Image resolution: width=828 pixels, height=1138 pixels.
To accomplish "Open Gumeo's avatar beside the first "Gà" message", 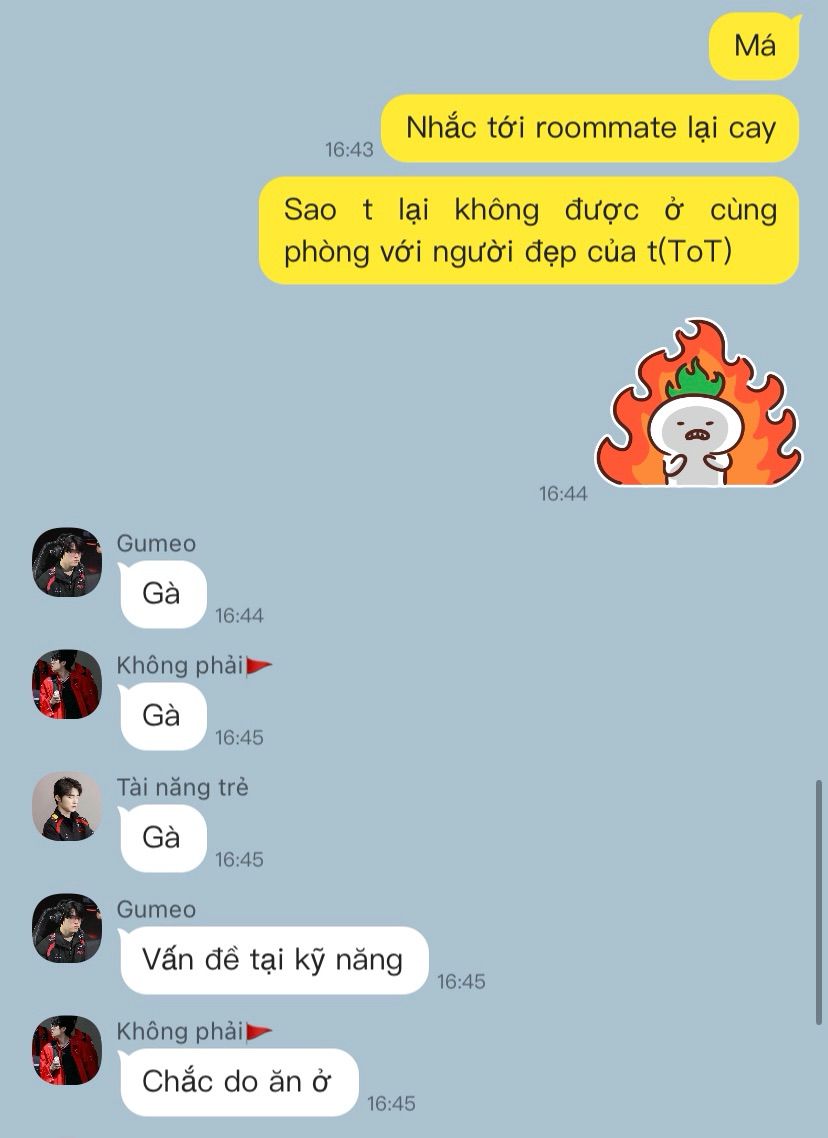I will tap(67, 562).
